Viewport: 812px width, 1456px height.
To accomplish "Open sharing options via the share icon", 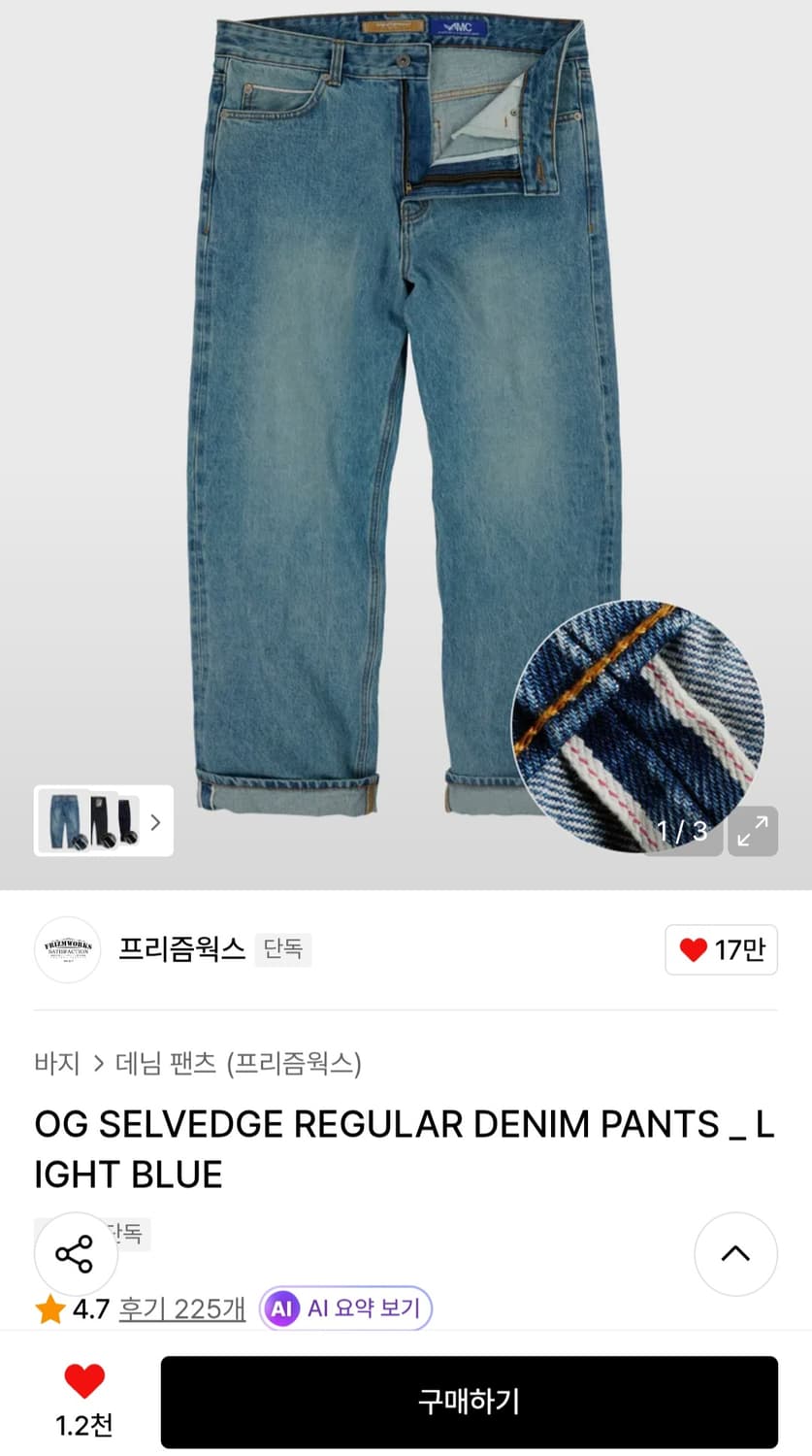I will click(x=76, y=1253).
